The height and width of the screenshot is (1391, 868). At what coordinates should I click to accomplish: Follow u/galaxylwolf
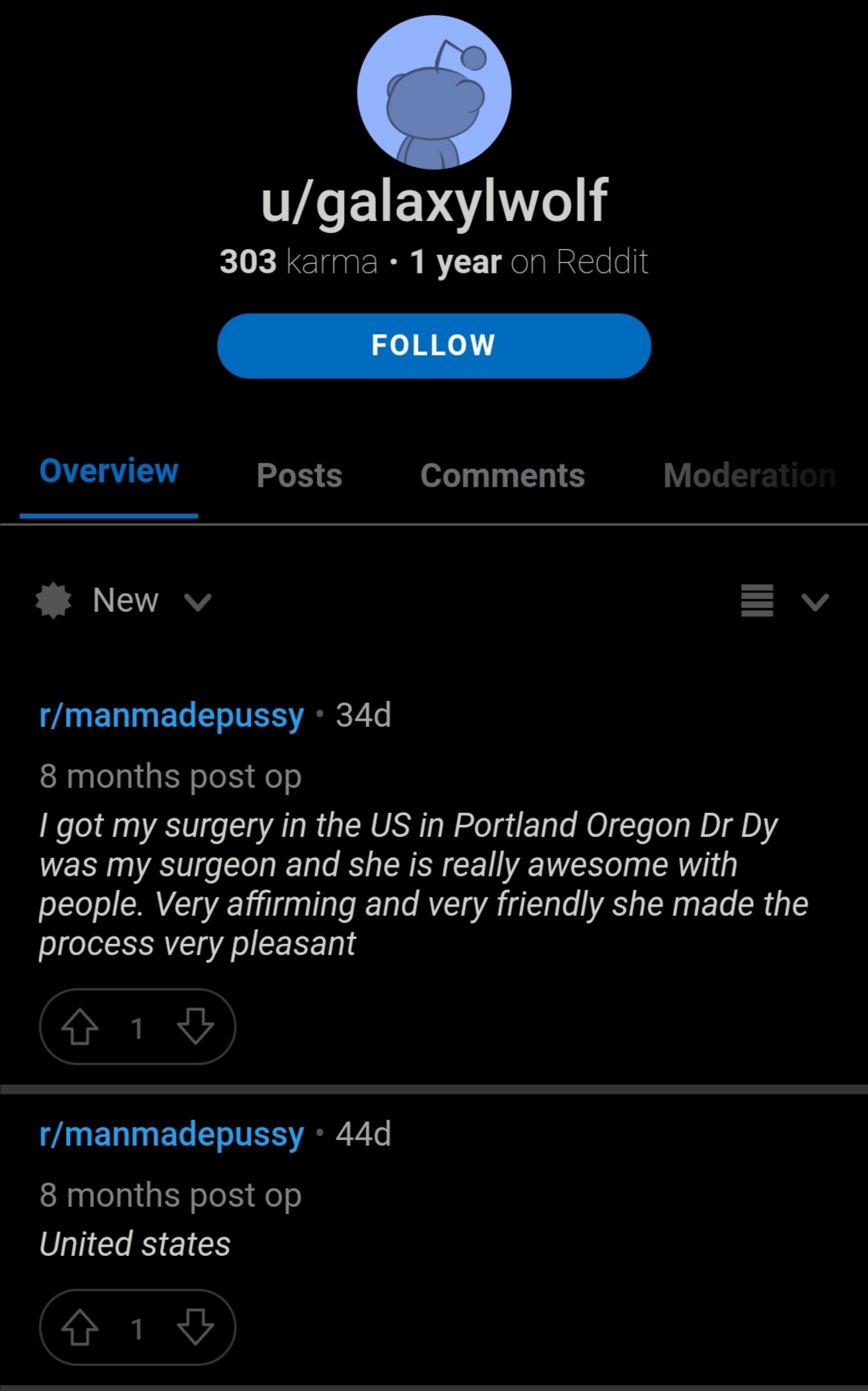coord(434,346)
